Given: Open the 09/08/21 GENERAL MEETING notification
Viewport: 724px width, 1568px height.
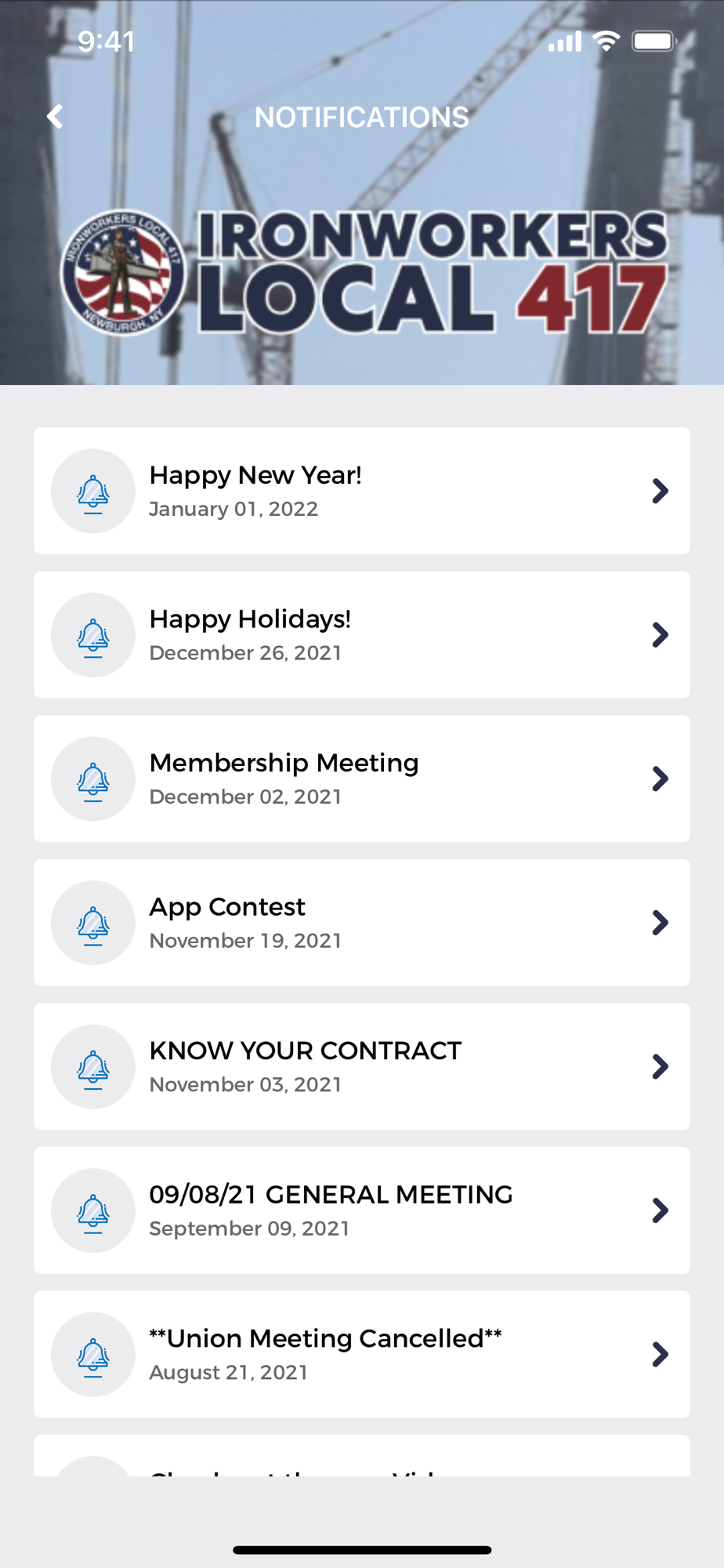Looking at the screenshot, I should coord(361,1210).
